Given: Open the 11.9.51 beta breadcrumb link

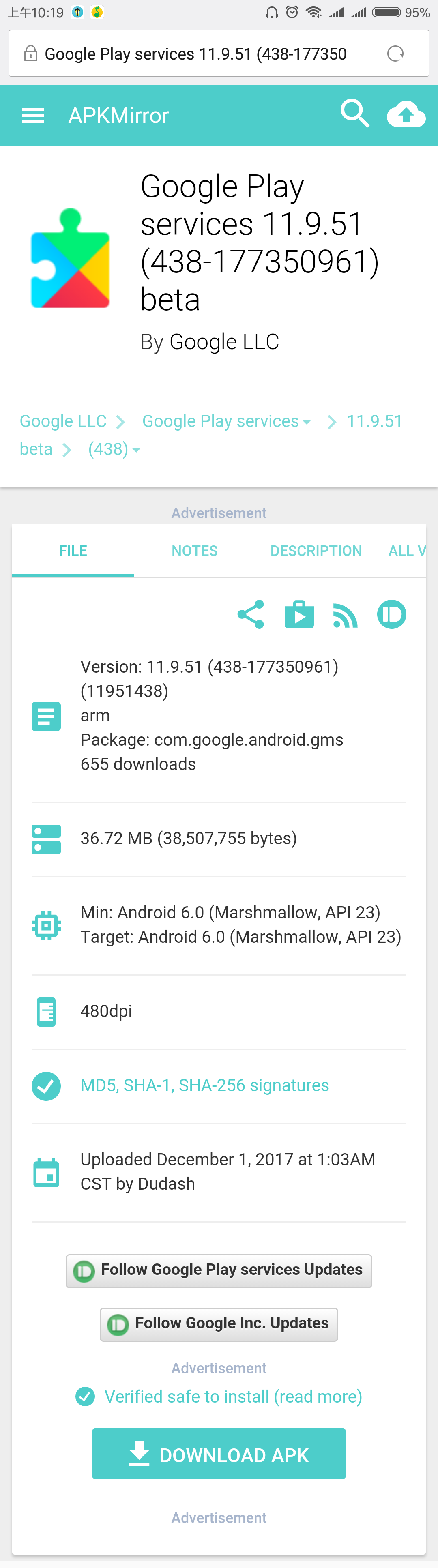Looking at the screenshot, I should pos(374,421).
